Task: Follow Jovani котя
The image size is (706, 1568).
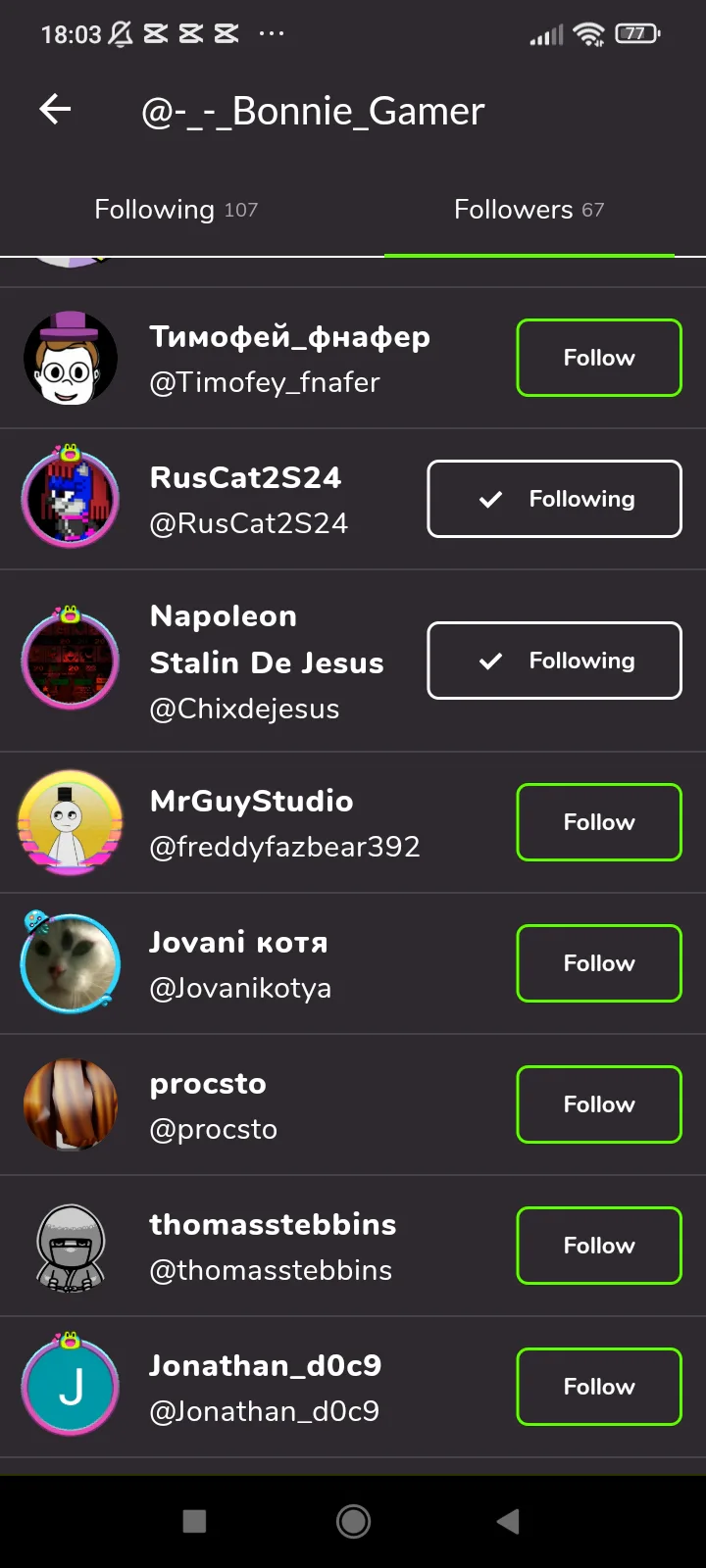Action: [x=599, y=963]
